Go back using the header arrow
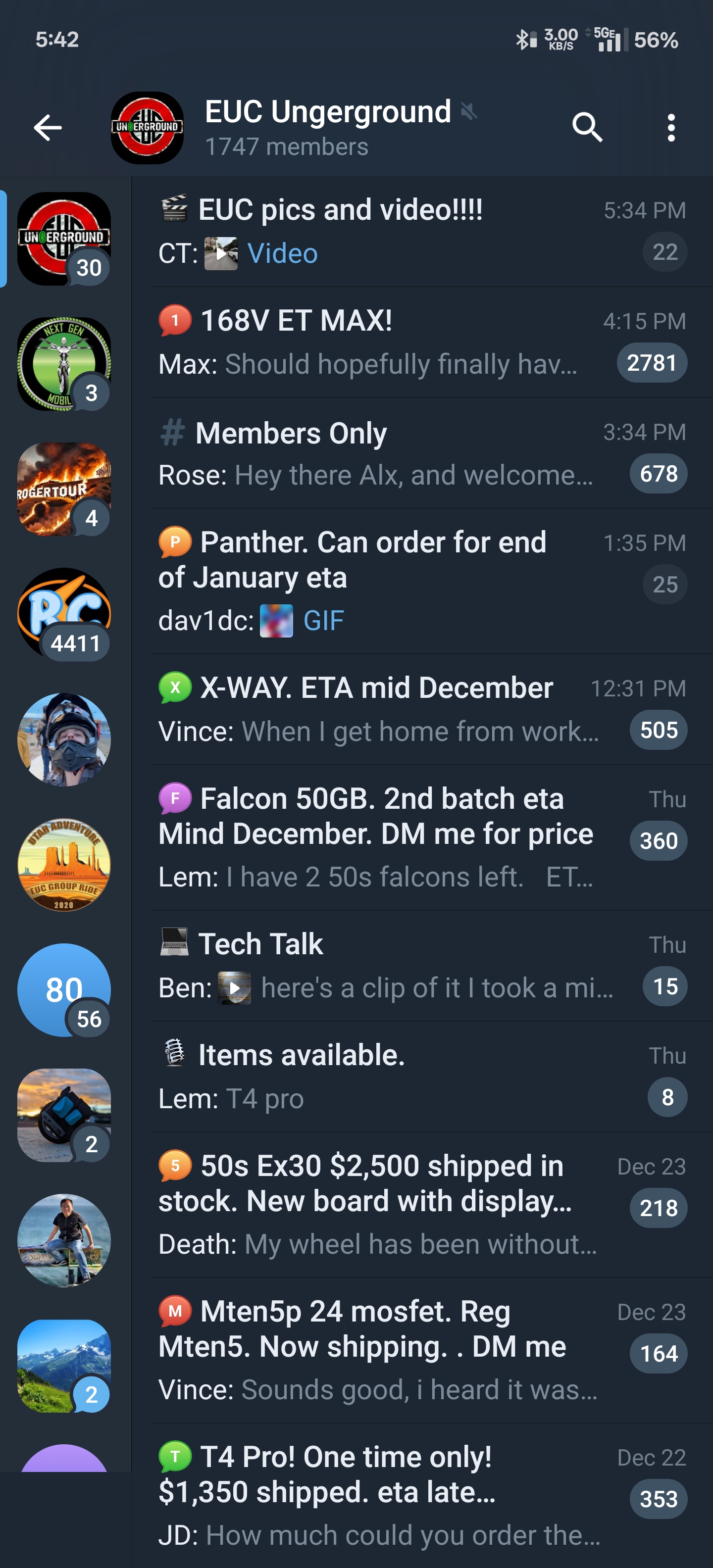The image size is (713, 1568). [48, 128]
